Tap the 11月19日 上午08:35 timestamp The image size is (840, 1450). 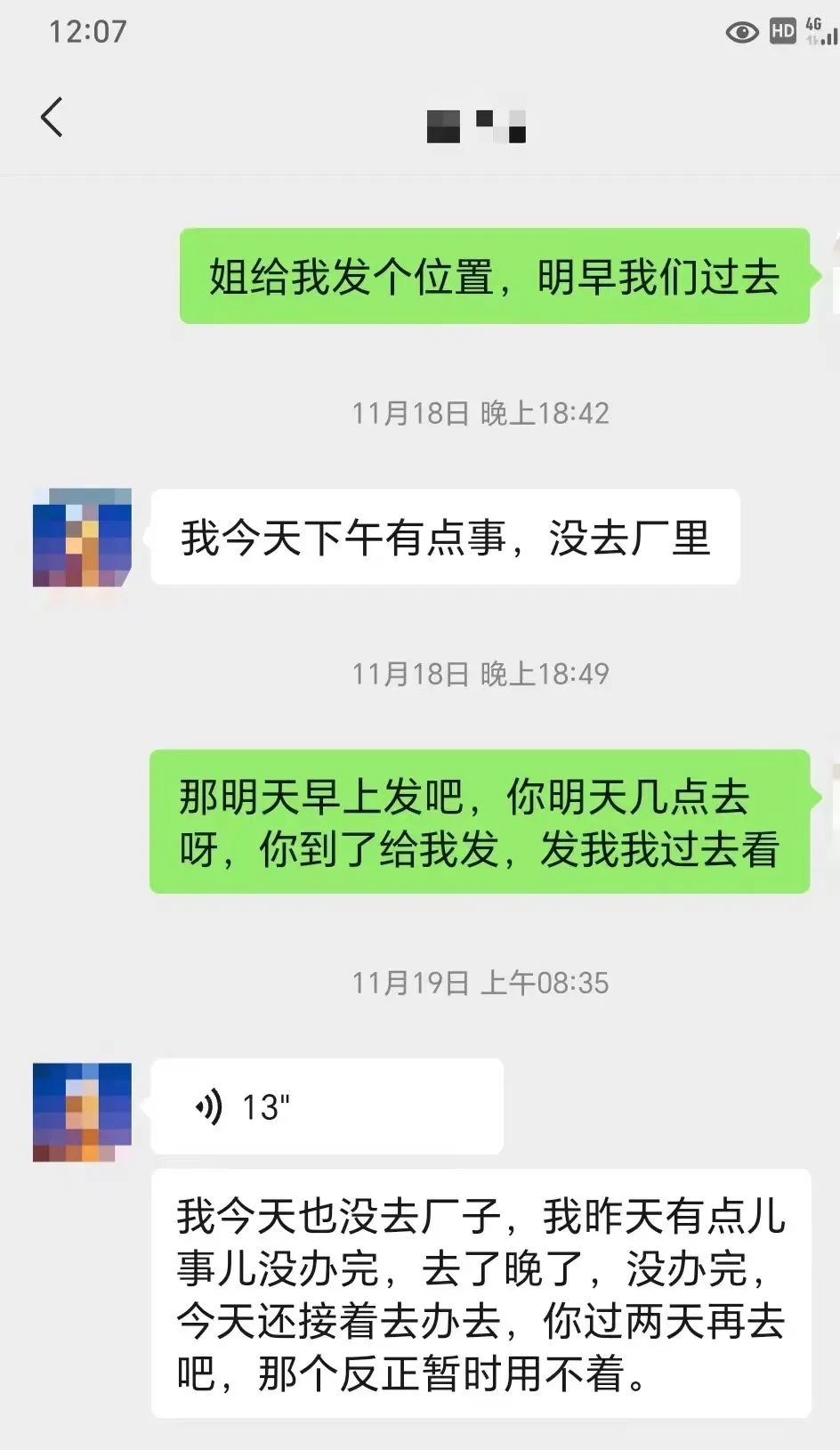pos(480,984)
